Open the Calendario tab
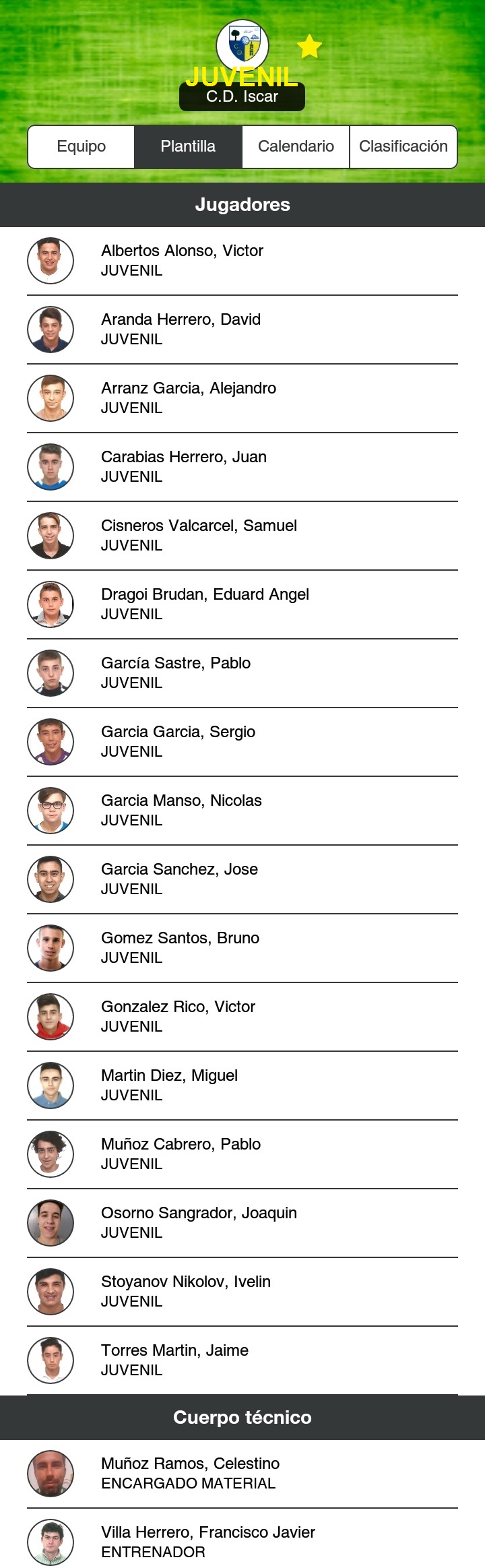This screenshot has width=485, height=1568. coord(296,146)
